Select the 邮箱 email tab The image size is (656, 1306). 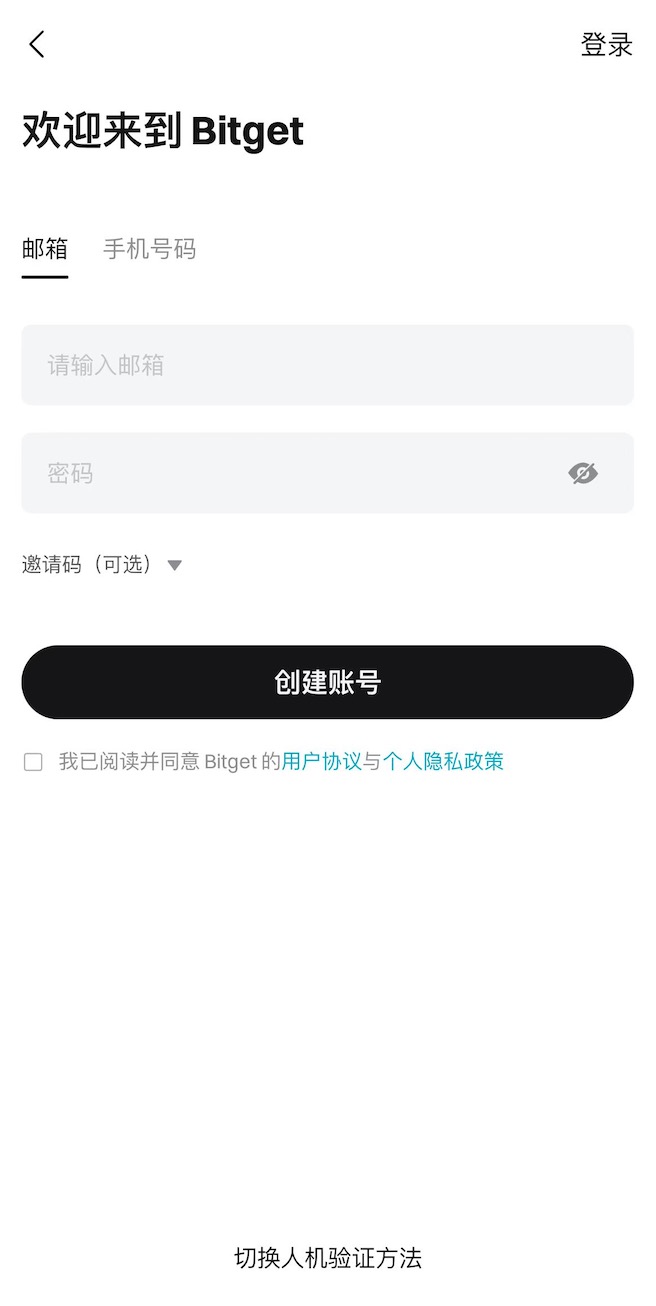pyautogui.click(x=45, y=249)
